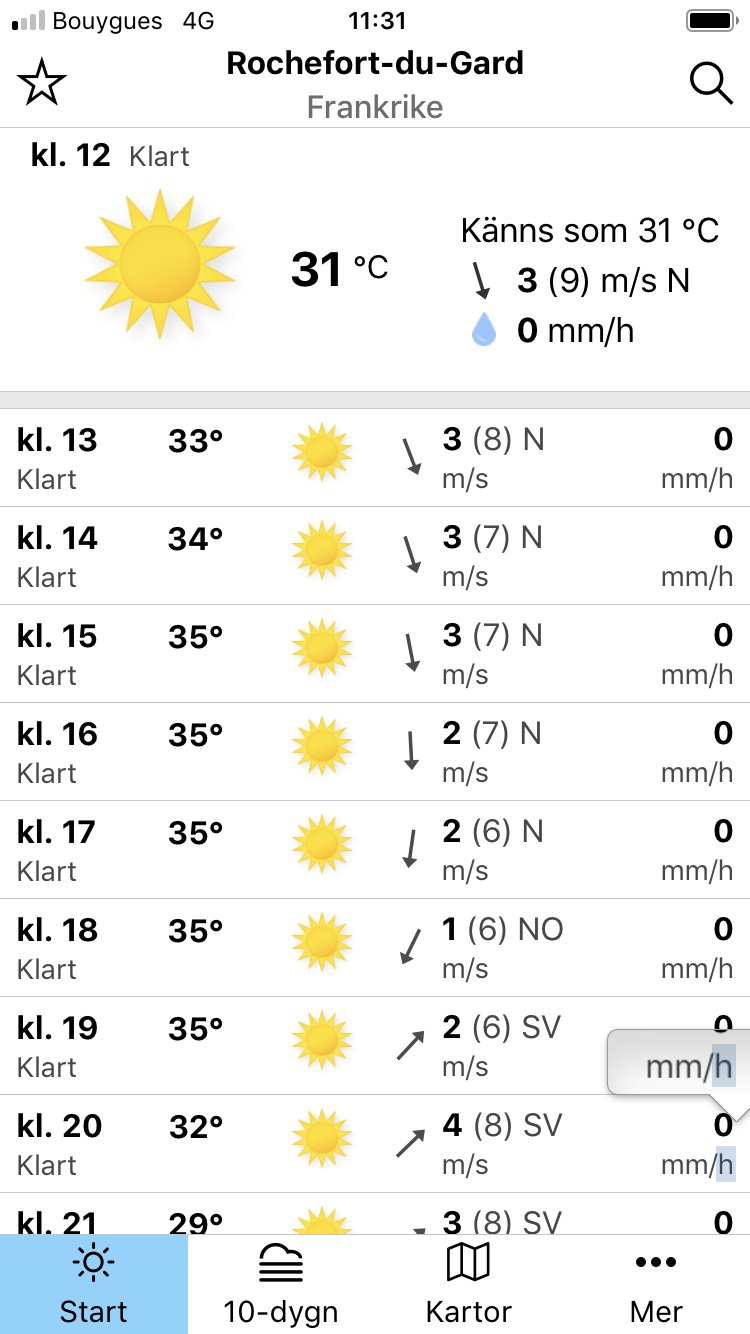
Task: Select the Start tab
Action: coord(94,1284)
